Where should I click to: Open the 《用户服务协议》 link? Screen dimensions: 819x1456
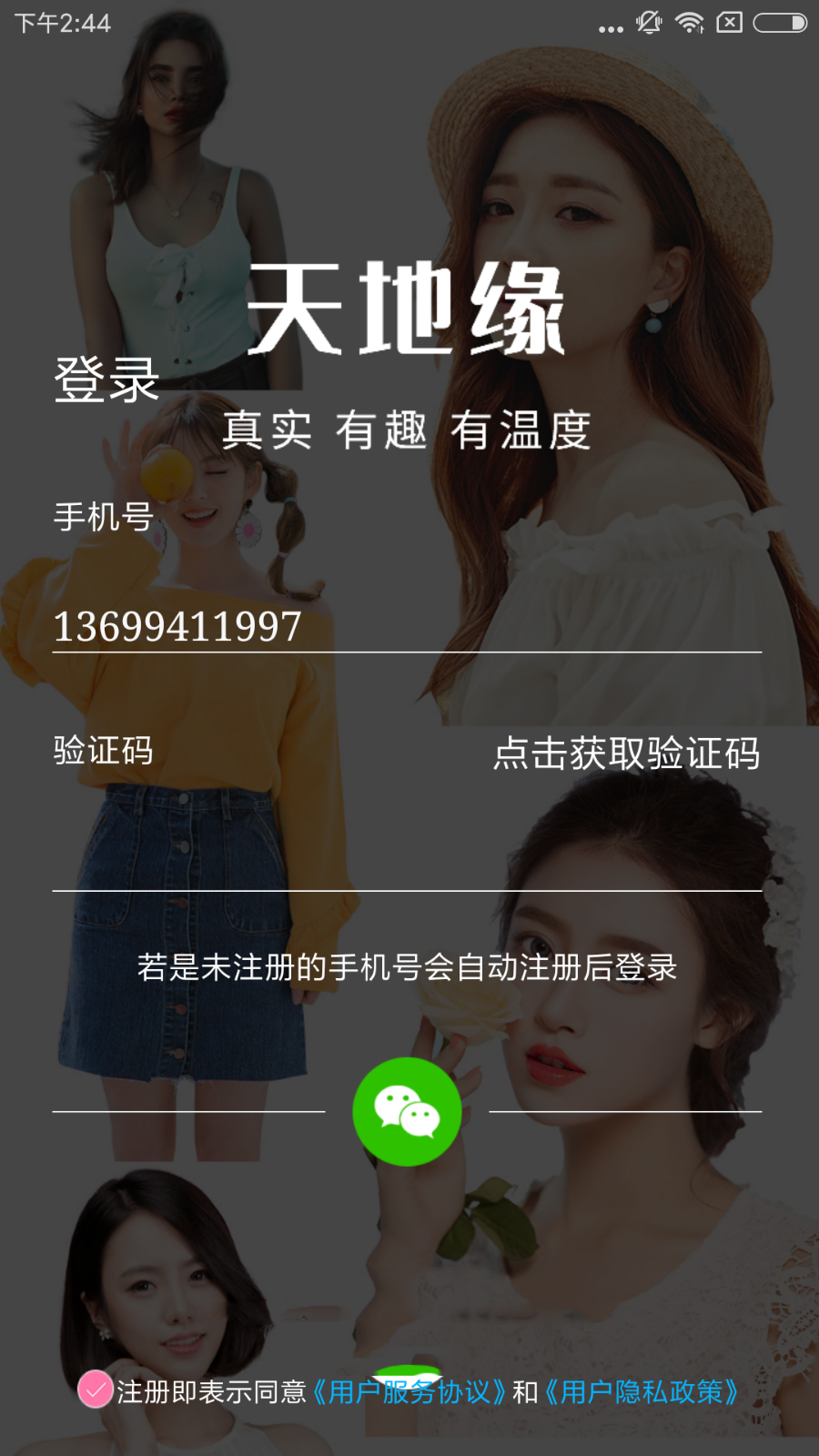click(x=409, y=1391)
